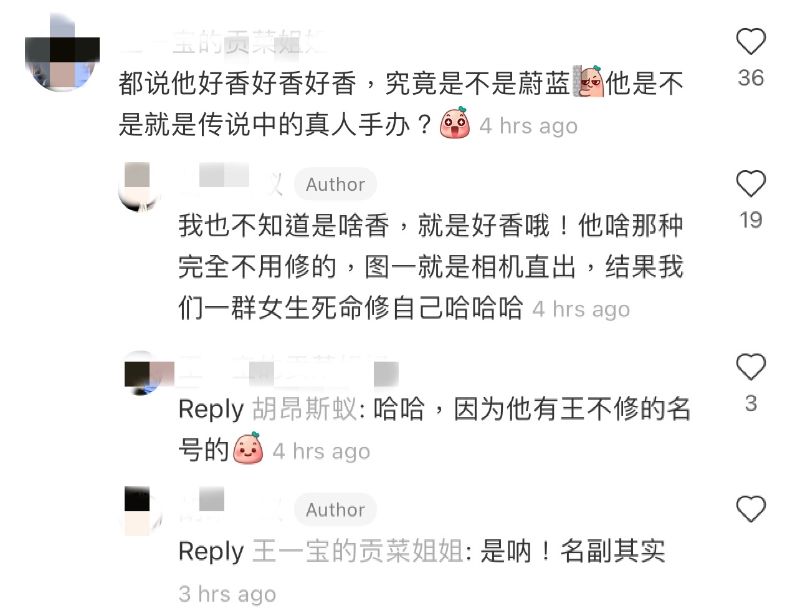This screenshot has width=800, height=611.
Task: Open the avatar beside the 王不修 reply
Action: (139, 373)
